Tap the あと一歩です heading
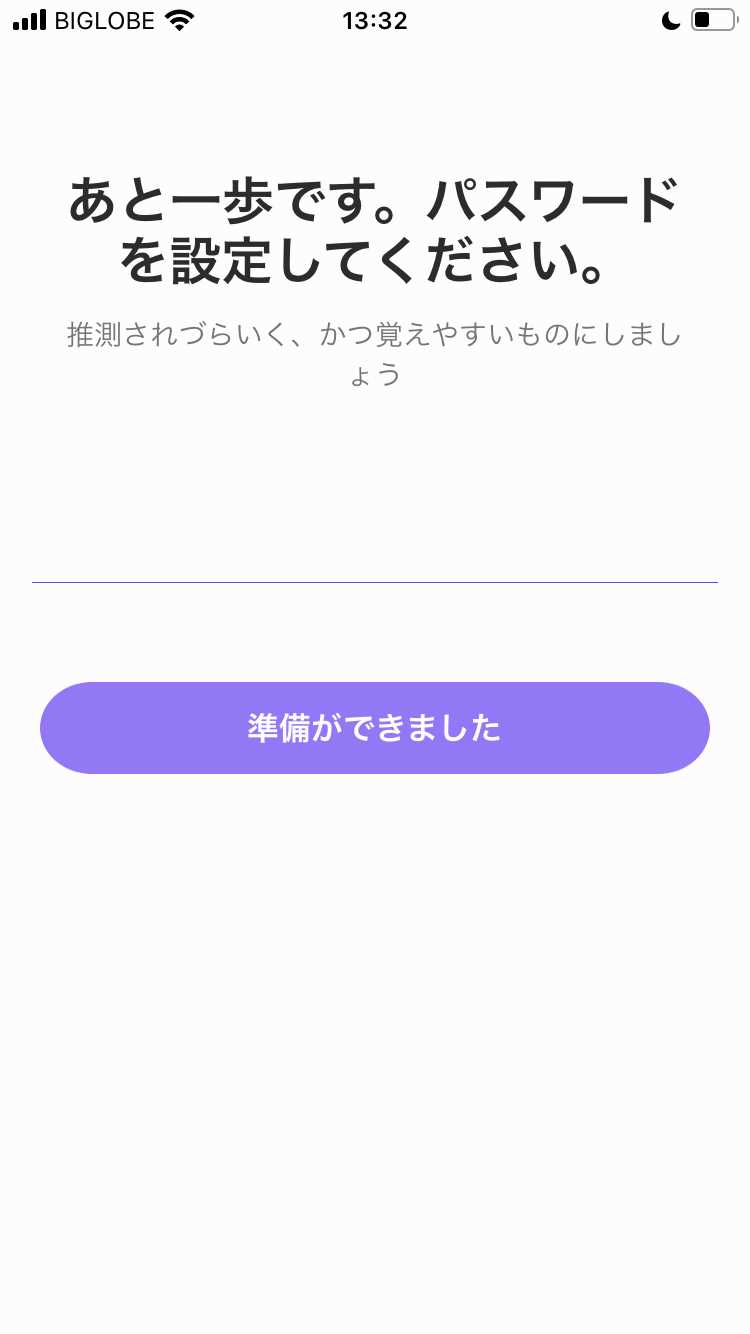 pos(374,198)
